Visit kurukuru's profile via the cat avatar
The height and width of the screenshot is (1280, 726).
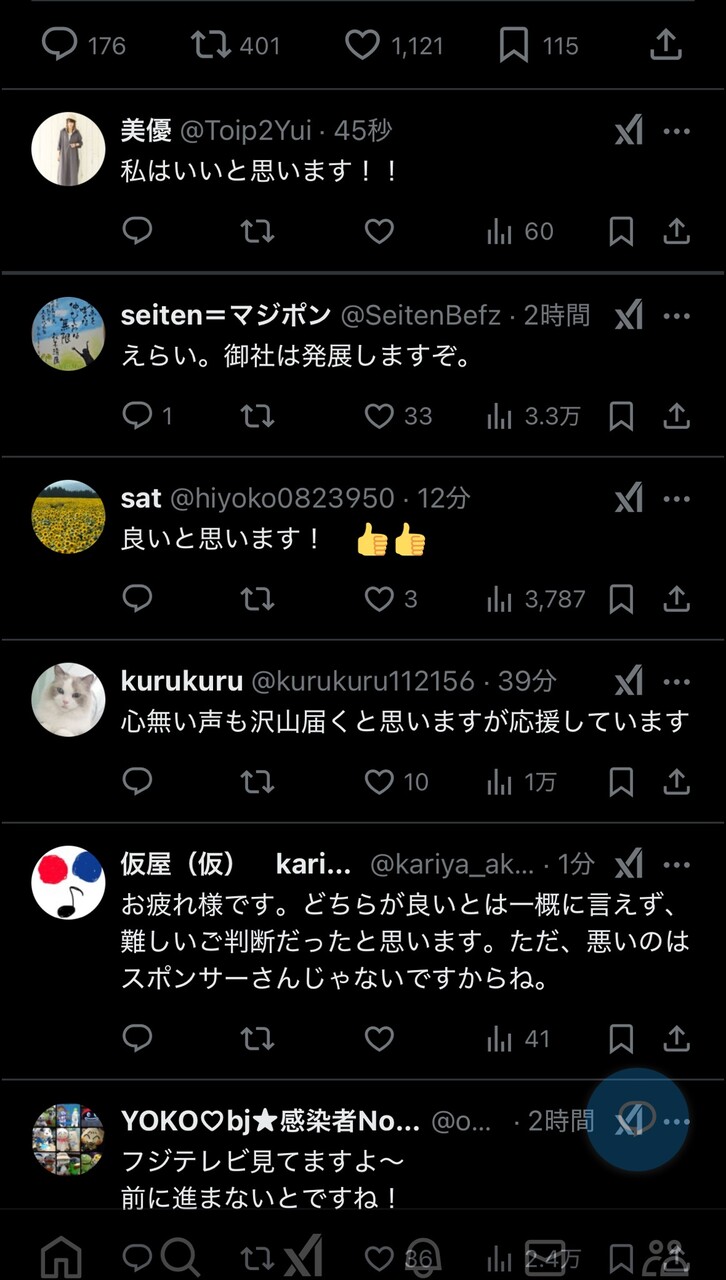[x=68, y=700]
